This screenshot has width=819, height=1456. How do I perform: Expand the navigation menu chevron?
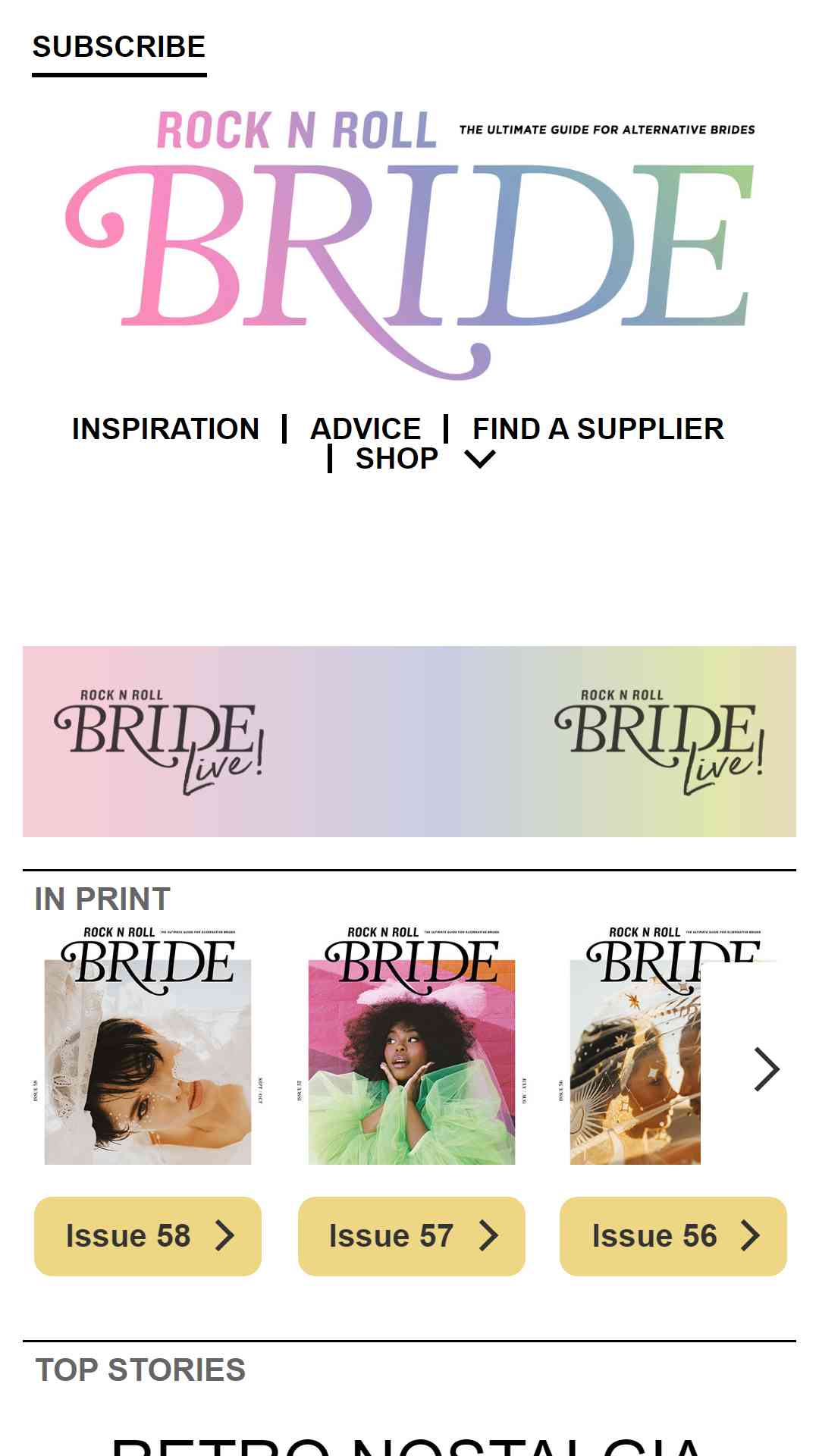pyautogui.click(x=480, y=459)
